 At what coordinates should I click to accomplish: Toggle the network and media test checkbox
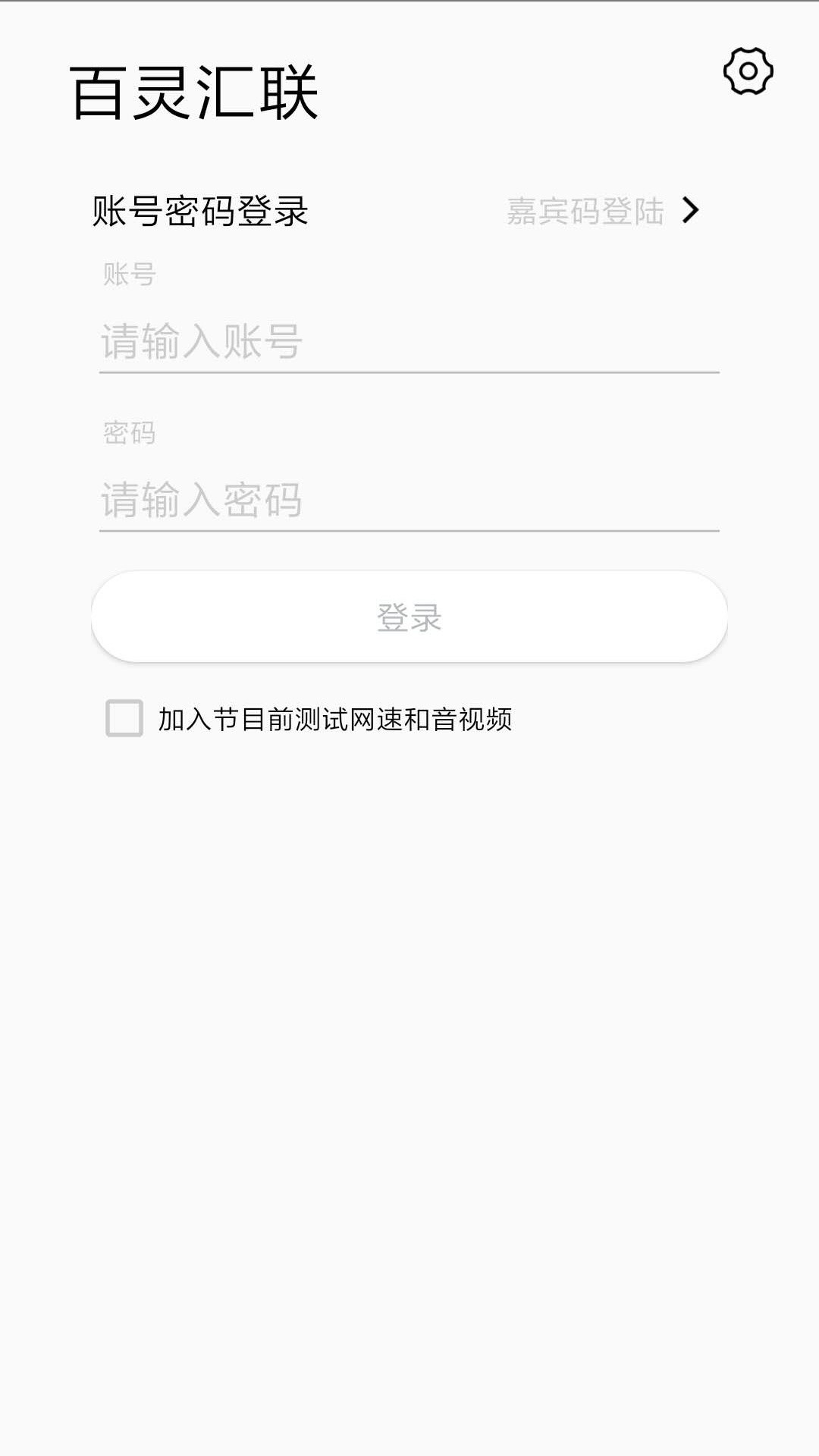click(x=124, y=719)
